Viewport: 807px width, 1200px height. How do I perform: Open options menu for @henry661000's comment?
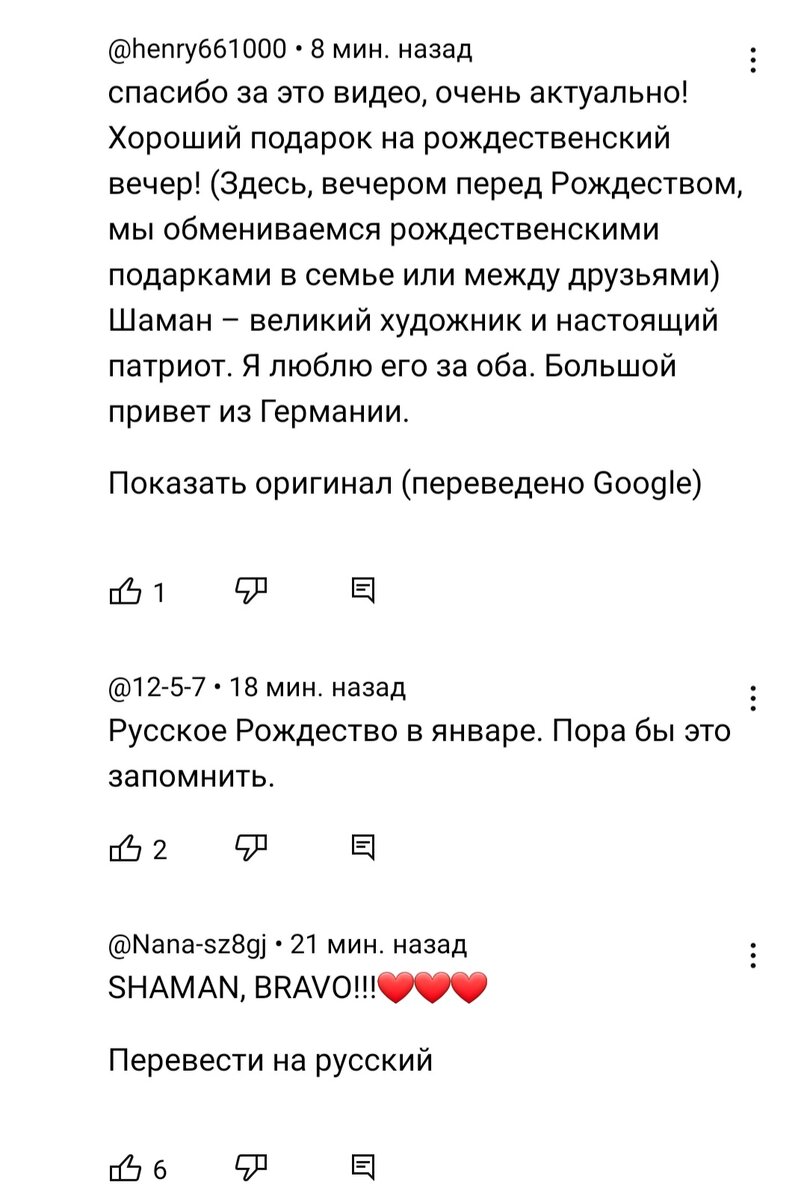point(754,60)
